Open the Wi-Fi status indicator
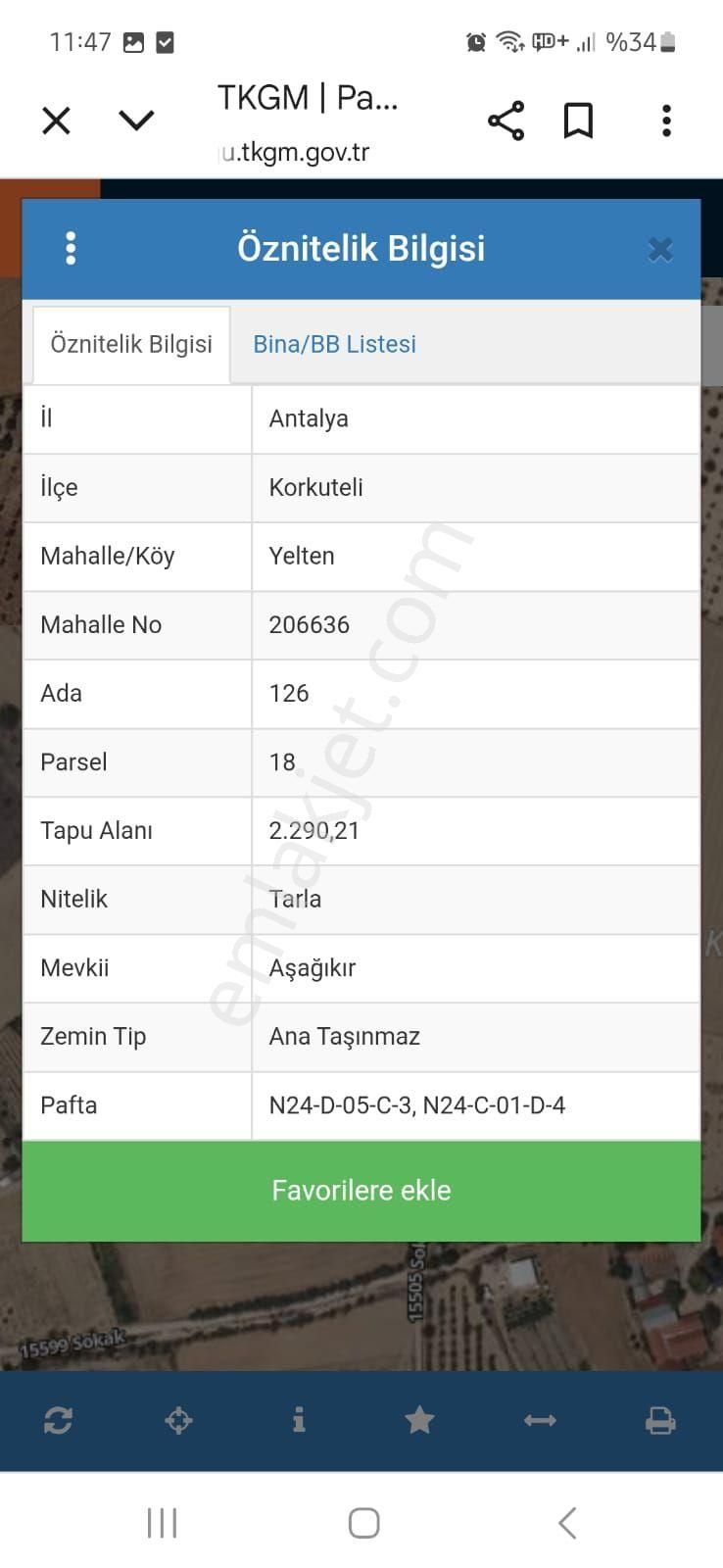 tap(508, 42)
